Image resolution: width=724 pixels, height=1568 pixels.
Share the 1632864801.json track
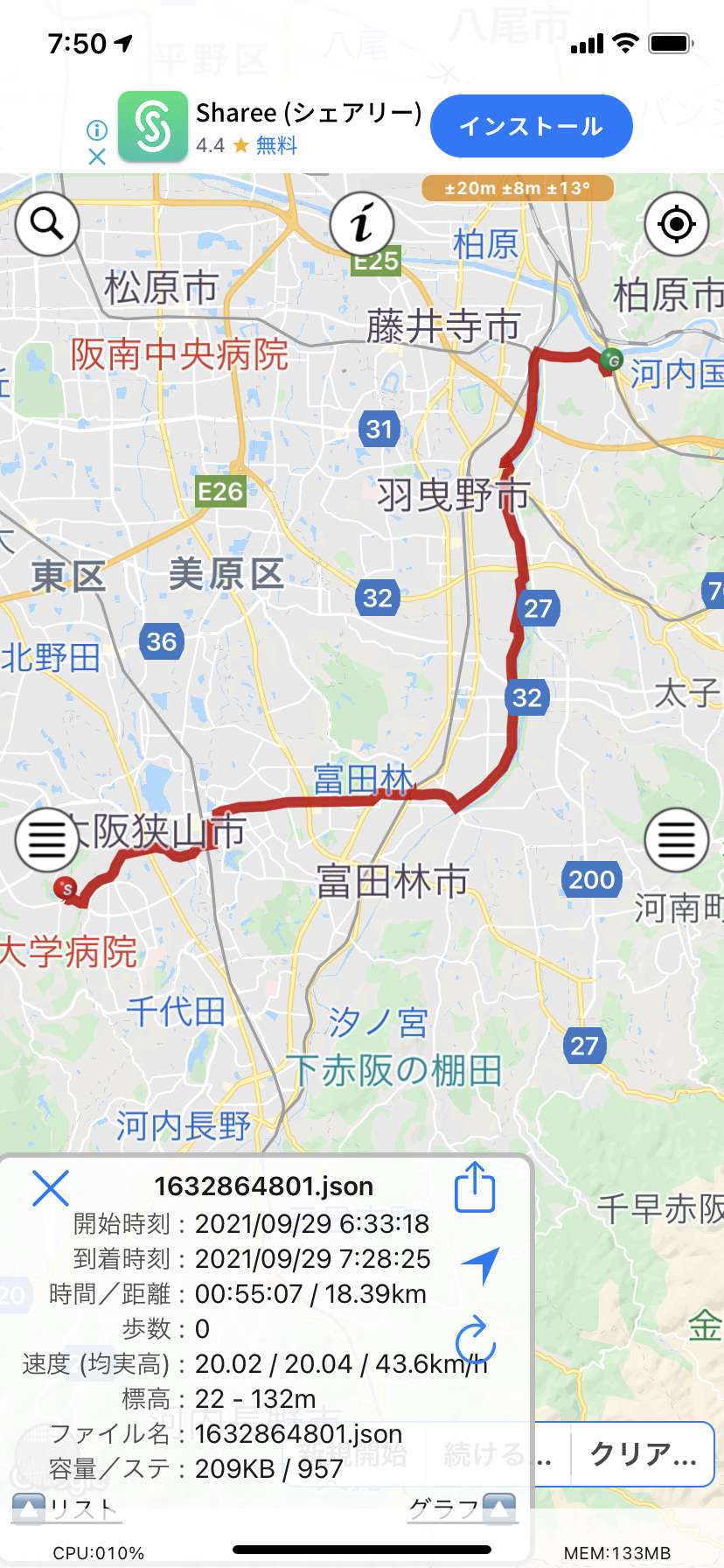[x=475, y=1188]
